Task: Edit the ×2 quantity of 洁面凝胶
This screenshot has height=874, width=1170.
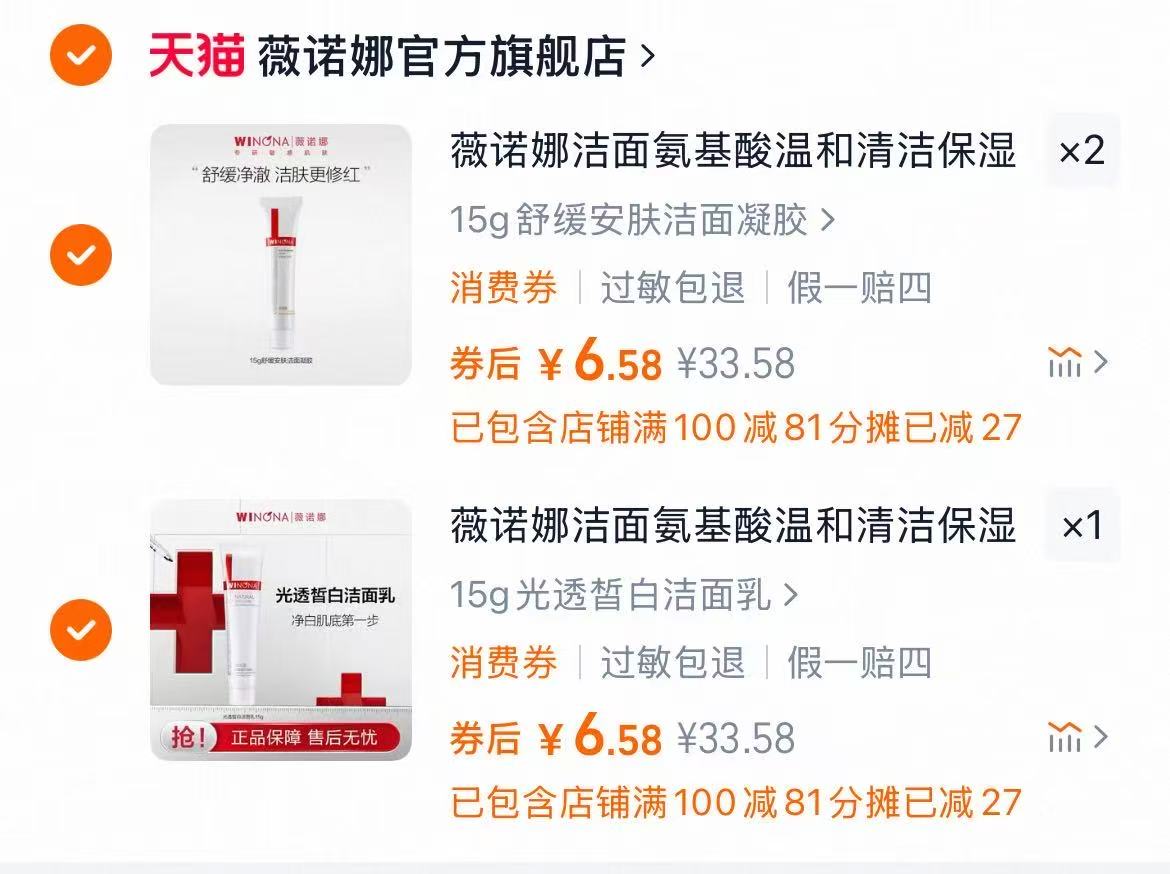Action: tap(1082, 152)
